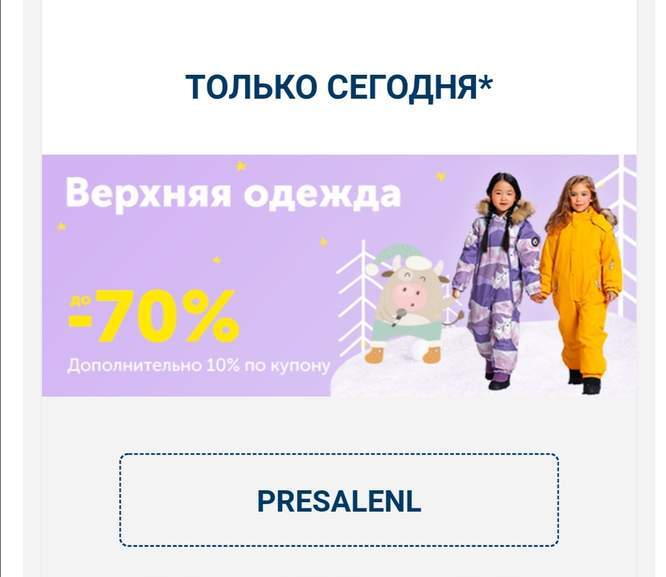Open the Верхняя одежда -70% sale banner

coord(338,275)
